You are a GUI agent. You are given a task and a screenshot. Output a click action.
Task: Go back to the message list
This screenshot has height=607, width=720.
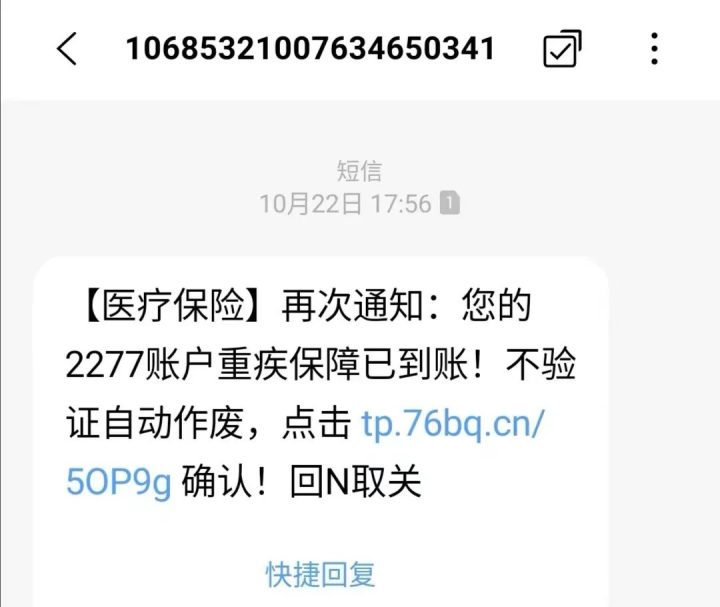click(x=66, y=48)
